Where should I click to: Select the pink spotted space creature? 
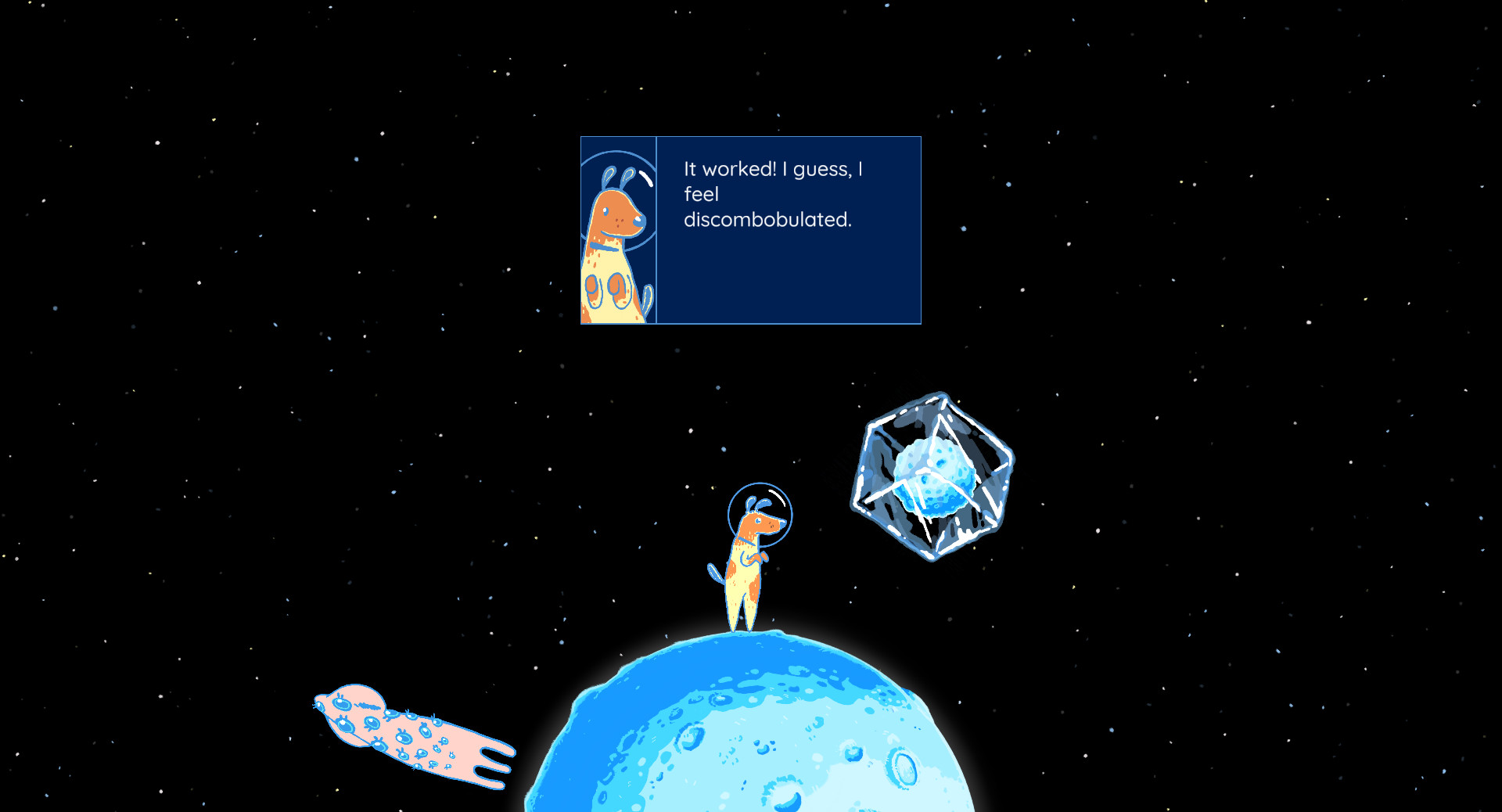(407, 734)
